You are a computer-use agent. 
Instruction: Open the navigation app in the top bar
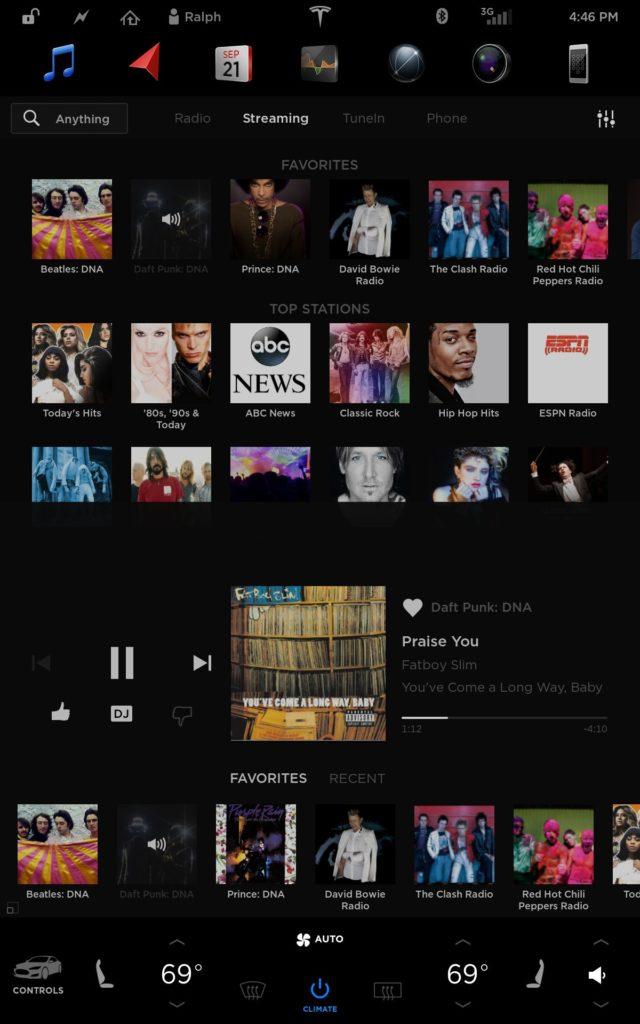click(146, 62)
